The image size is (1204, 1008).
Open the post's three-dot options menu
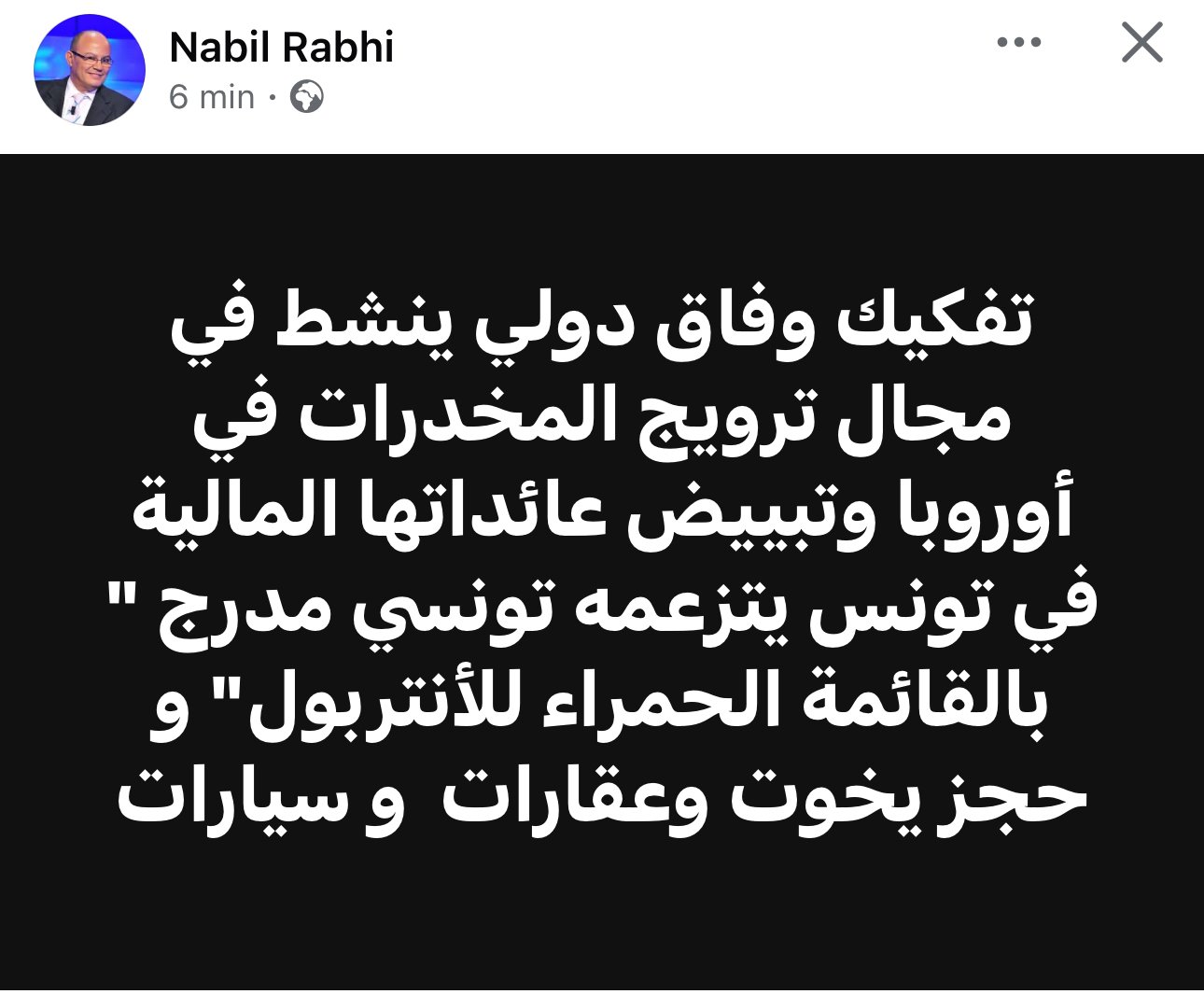click(1018, 43)
